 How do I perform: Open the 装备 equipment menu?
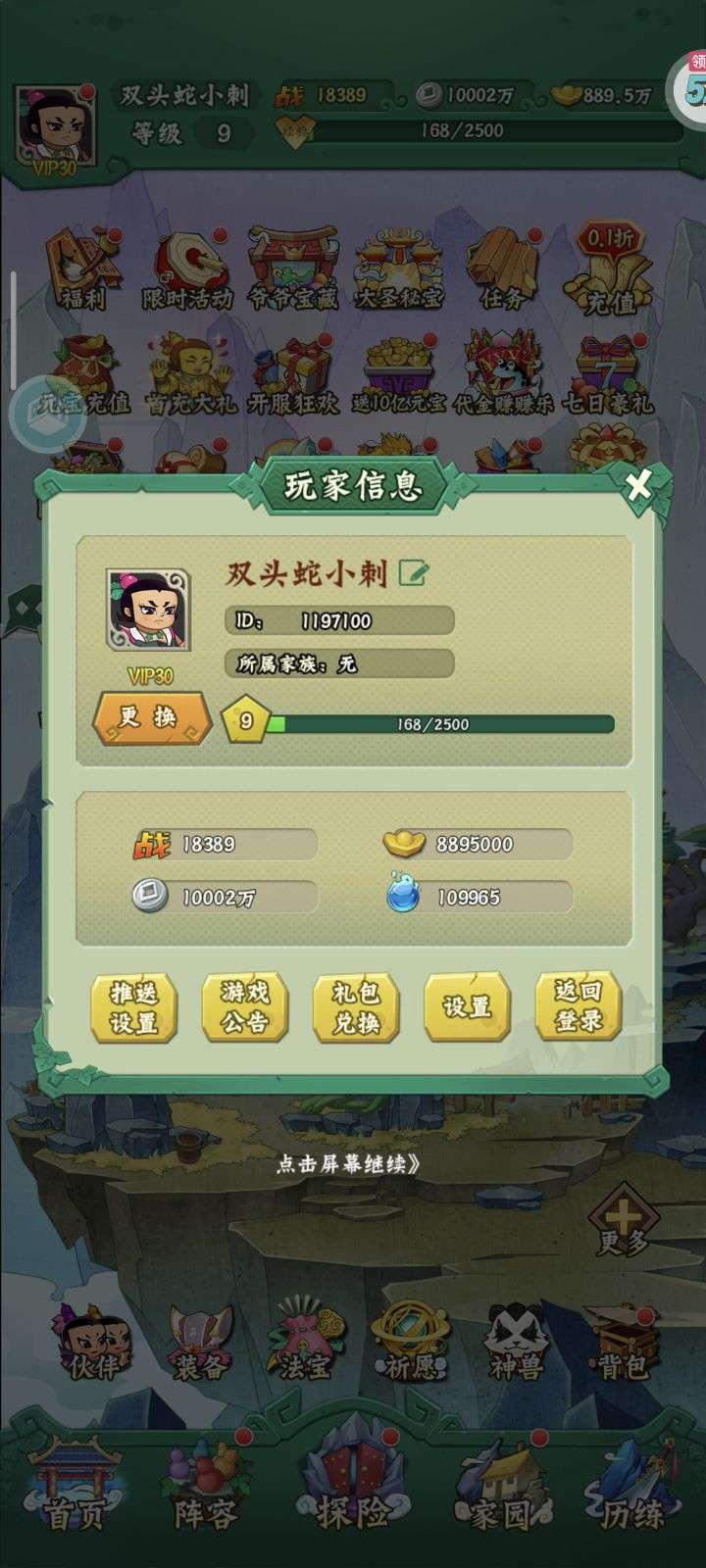coord(200,1343)
